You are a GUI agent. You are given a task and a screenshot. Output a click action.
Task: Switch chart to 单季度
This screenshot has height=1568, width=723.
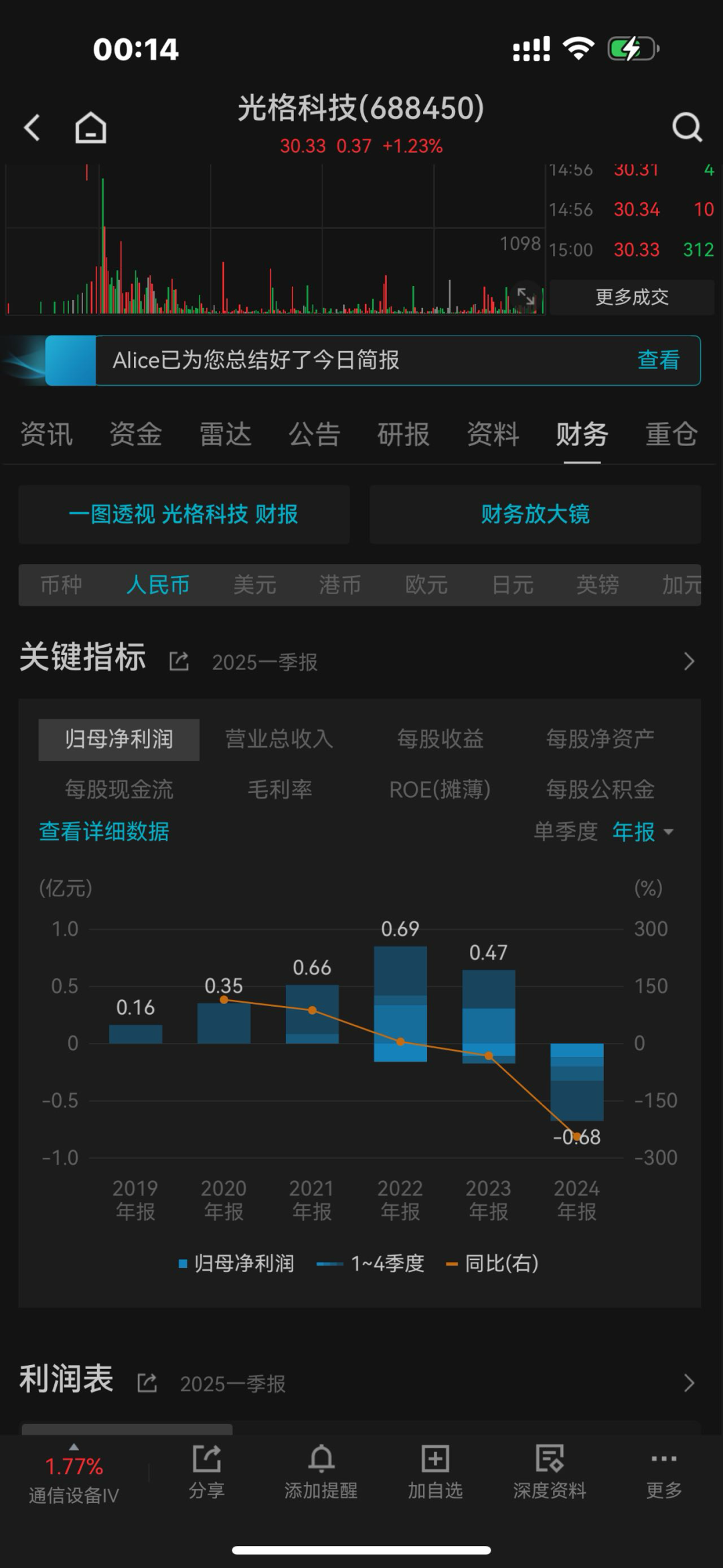565,831
